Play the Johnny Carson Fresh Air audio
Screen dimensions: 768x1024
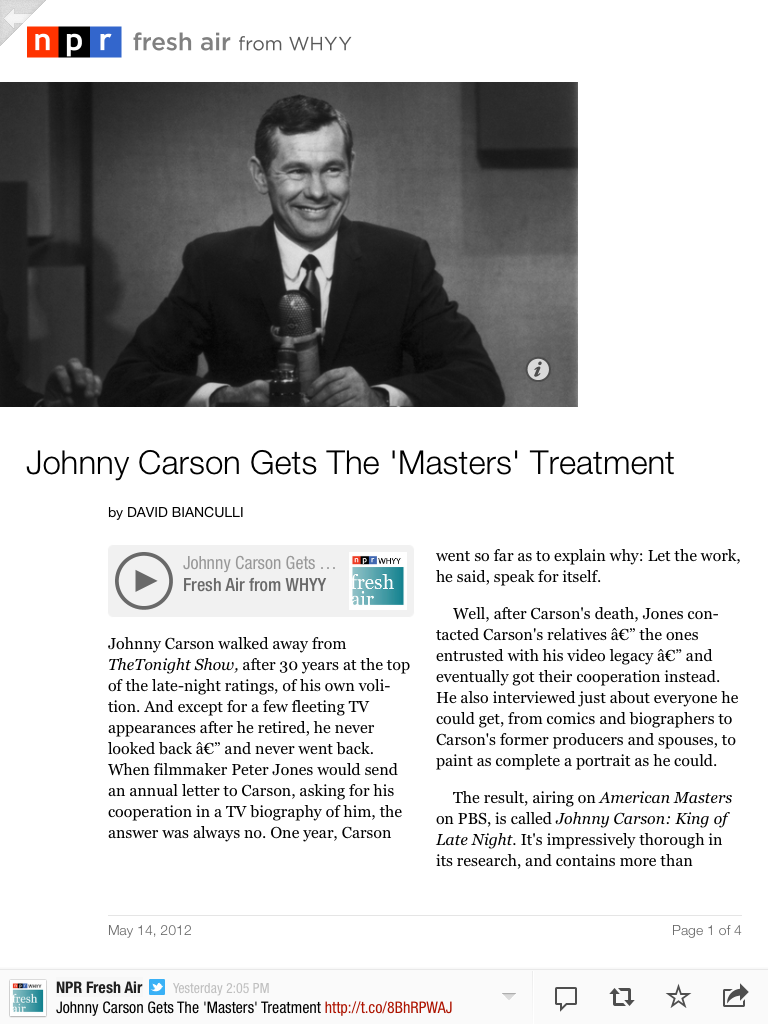pos(144,580)
